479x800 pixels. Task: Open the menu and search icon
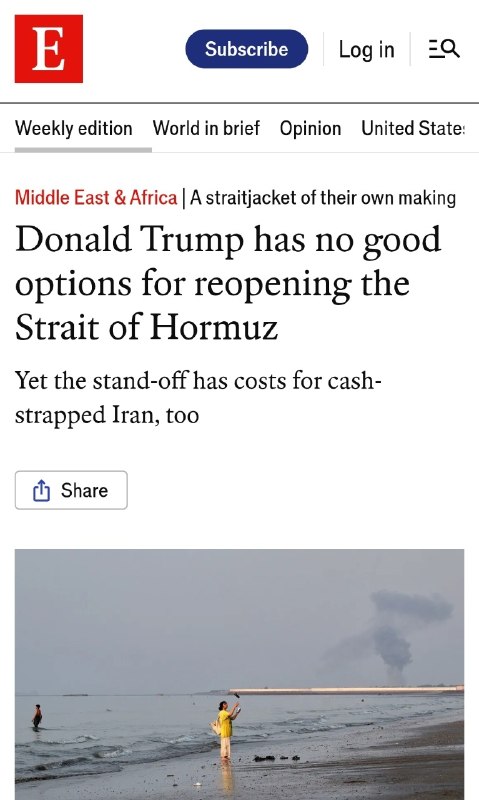pyautogui.click(x=444, y=49)
